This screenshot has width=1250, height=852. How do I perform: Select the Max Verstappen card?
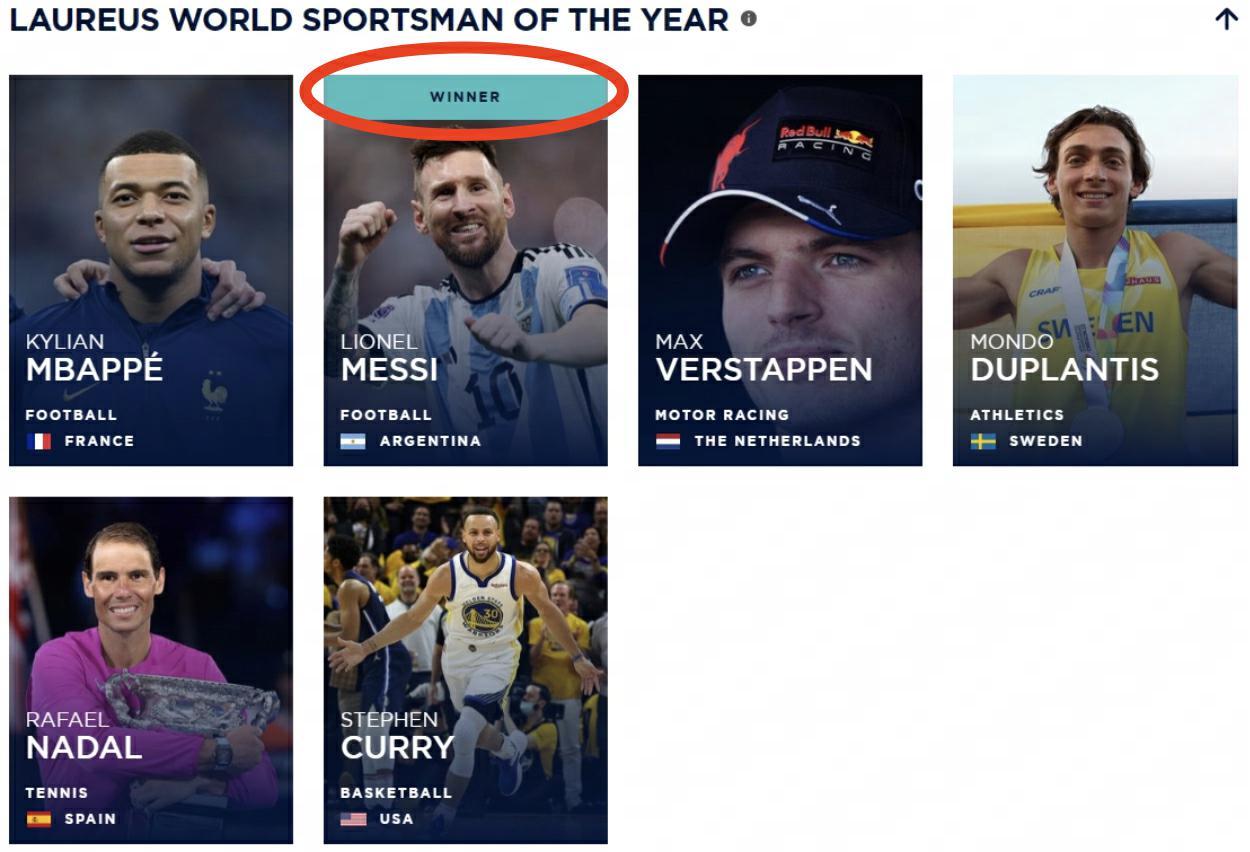coord(780,270)
